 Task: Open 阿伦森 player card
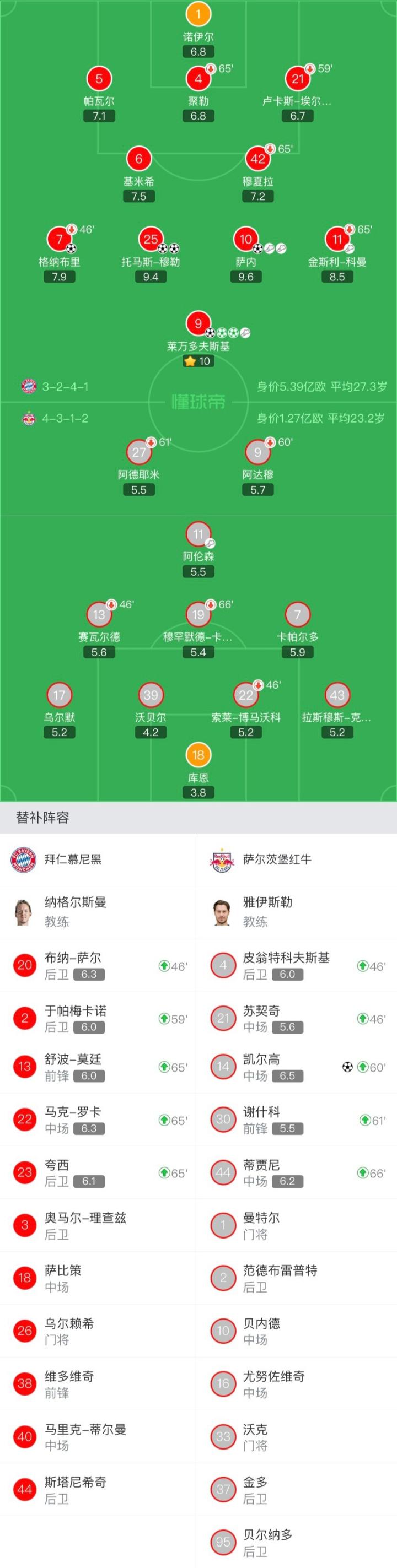[198, 535]
